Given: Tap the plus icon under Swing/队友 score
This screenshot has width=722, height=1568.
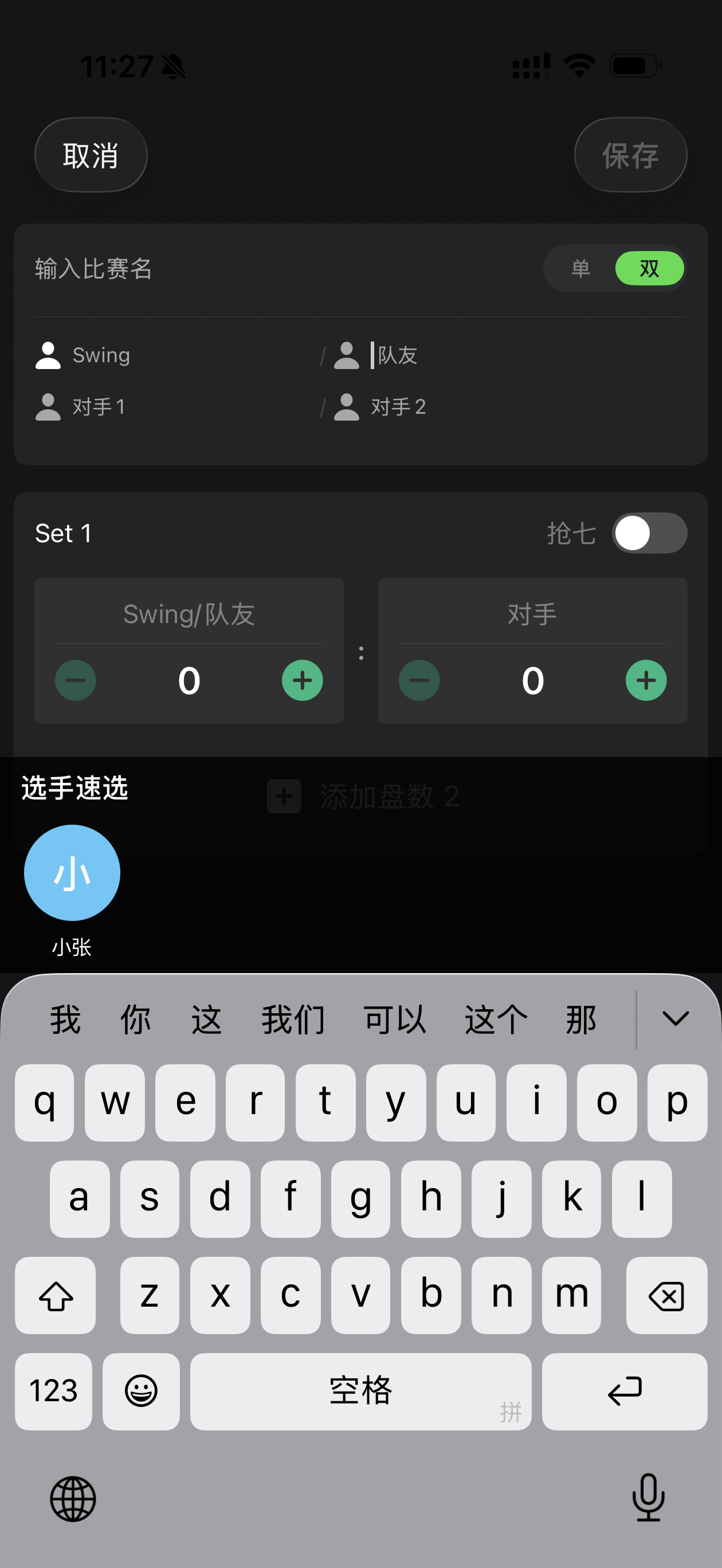Looking at the screenshot, I should [x=303, y=680].
